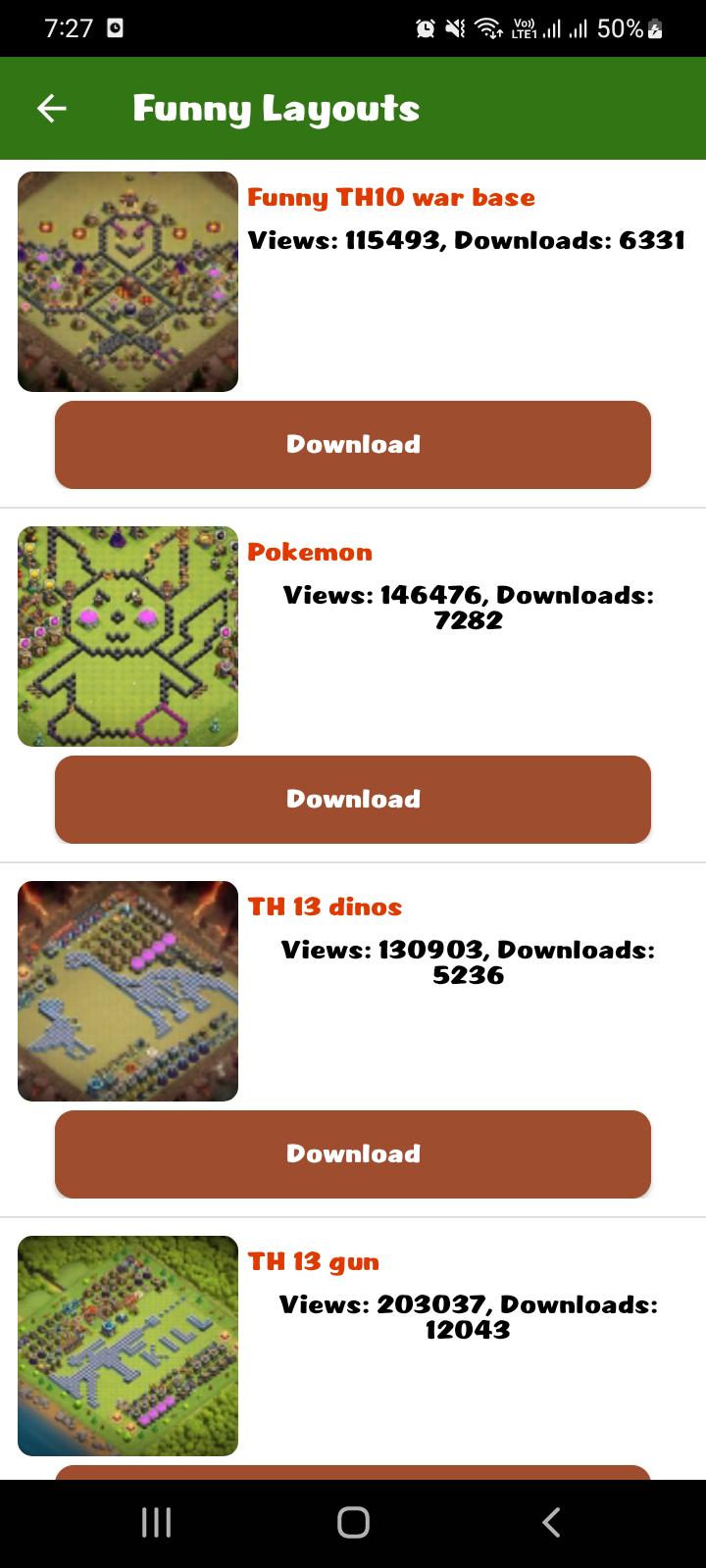Open the Pokemon base image

127,636
